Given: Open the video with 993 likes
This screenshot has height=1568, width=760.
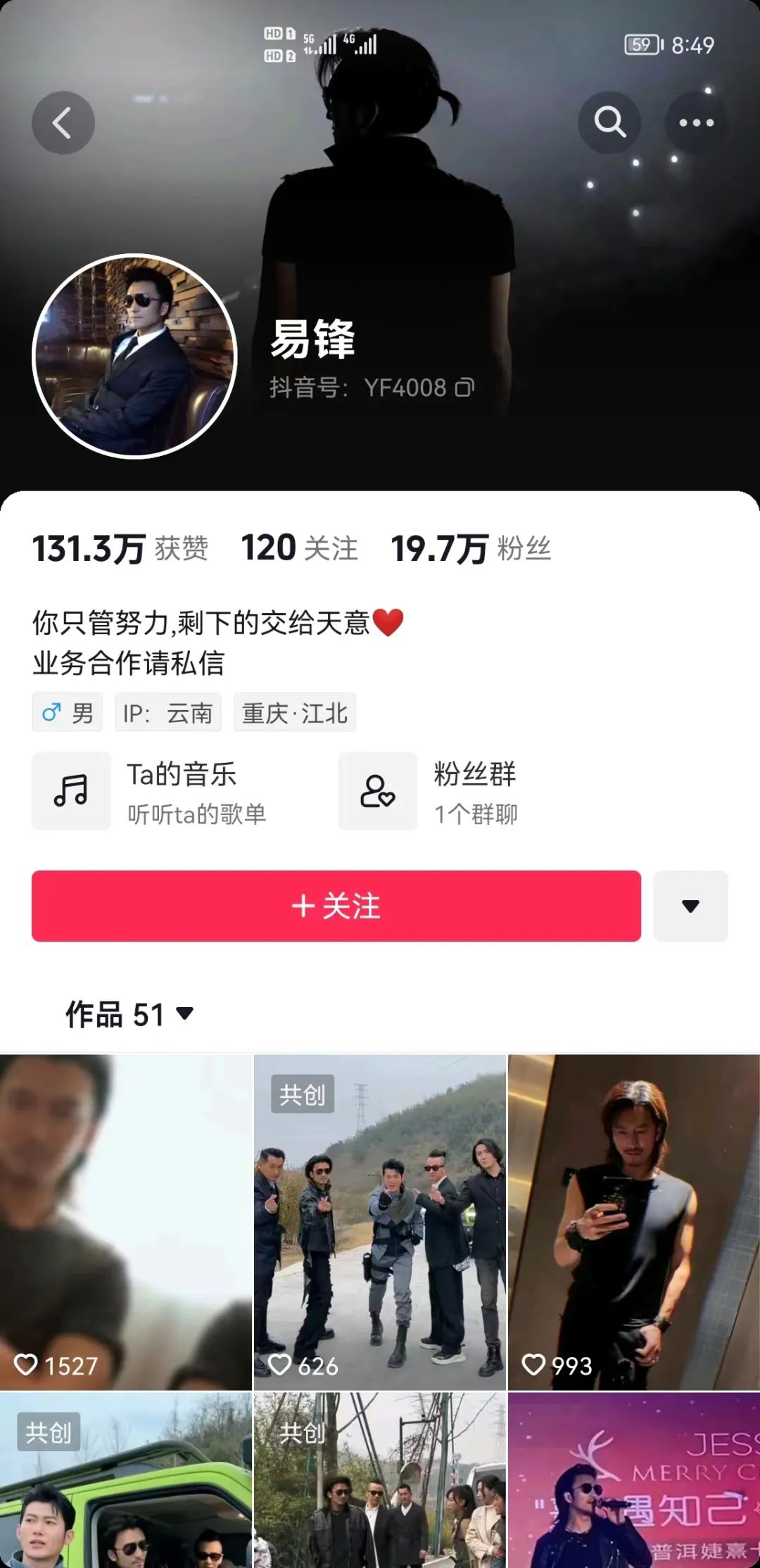Looking at the screenshot, I should 633,1221.
